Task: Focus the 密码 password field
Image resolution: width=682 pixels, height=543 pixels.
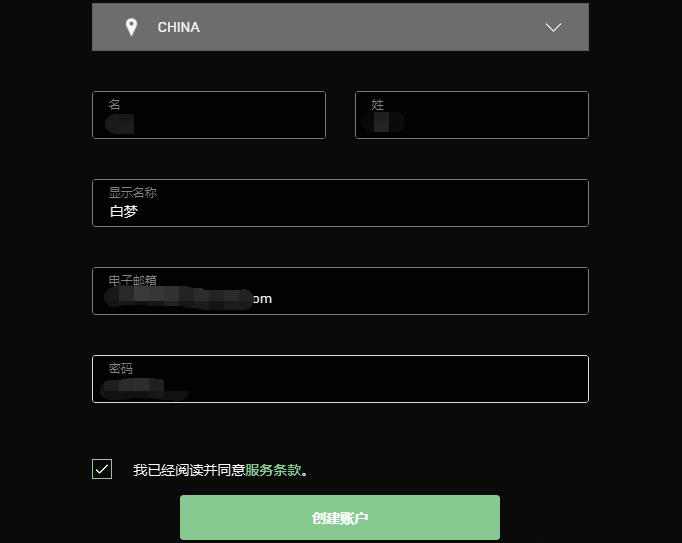Action: [x=340, y=379]
